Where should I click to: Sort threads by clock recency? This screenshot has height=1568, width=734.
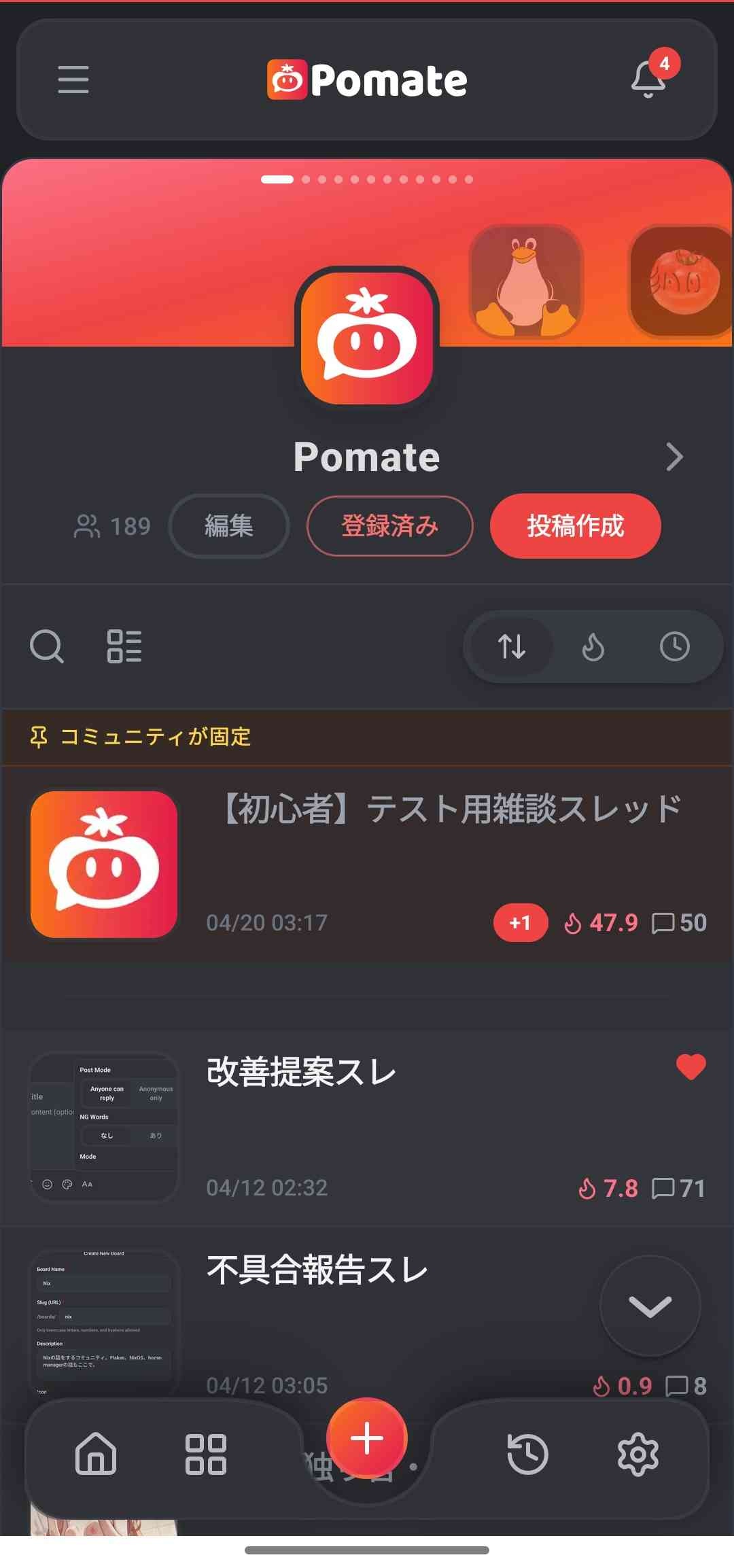click(x=674, y=646)
